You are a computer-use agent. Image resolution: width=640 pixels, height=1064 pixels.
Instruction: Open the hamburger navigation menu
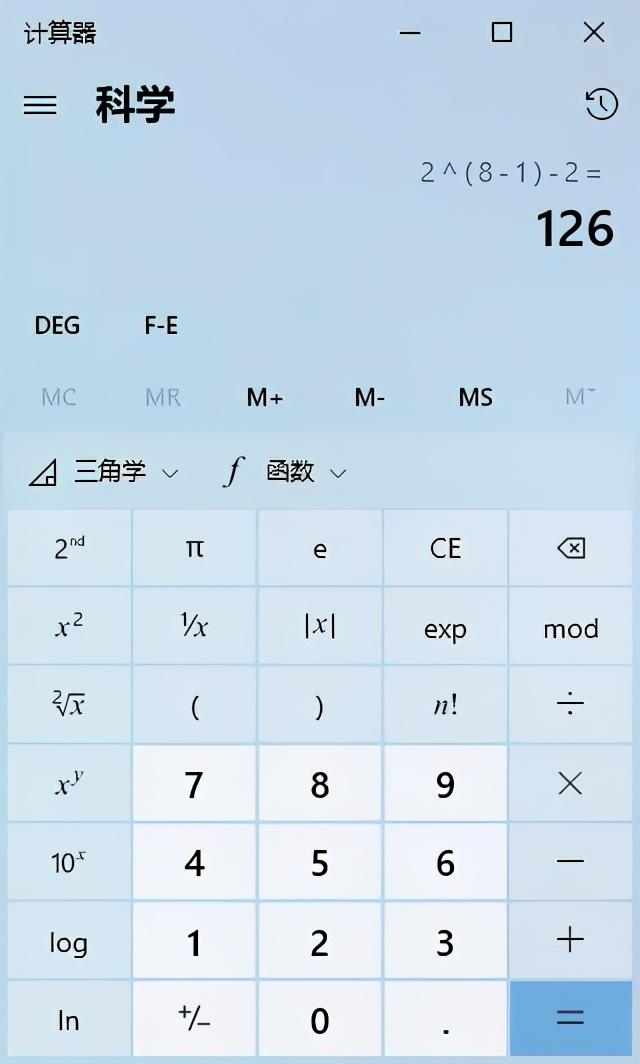pyautogui.click(x=40, y=105)
